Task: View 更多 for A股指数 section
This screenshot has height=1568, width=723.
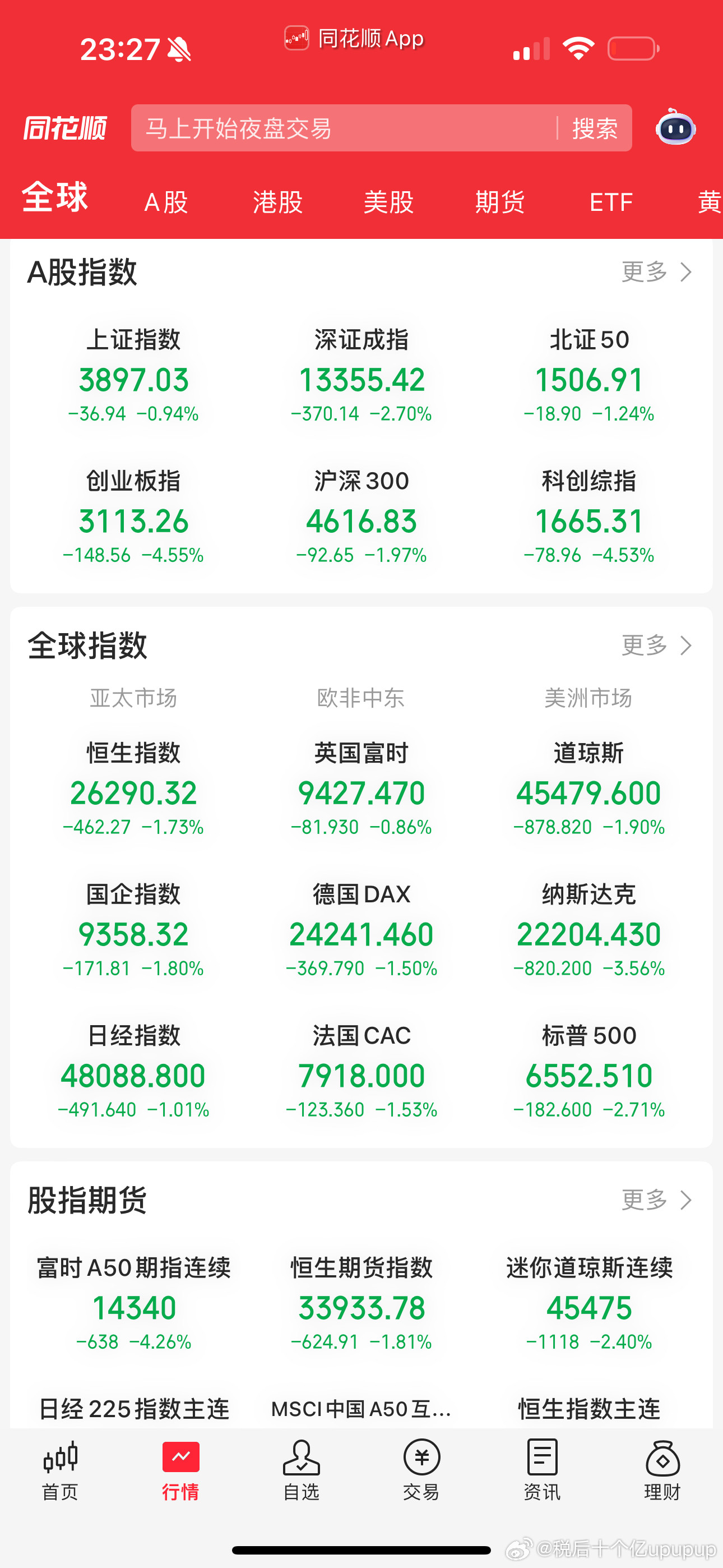Action: tap(656, 271)
